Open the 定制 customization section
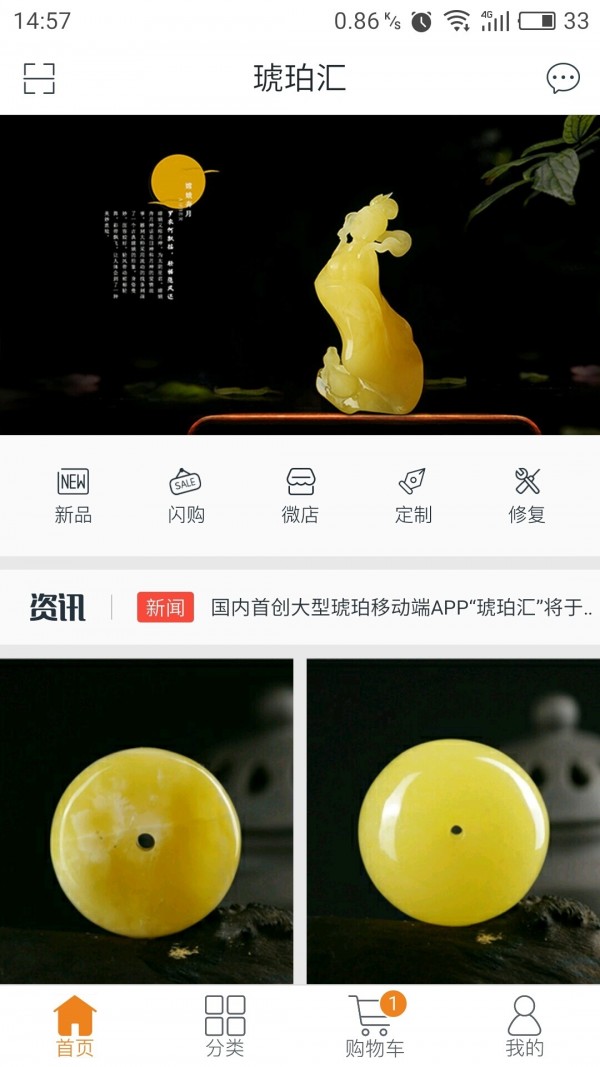 [x=413, y=495]
